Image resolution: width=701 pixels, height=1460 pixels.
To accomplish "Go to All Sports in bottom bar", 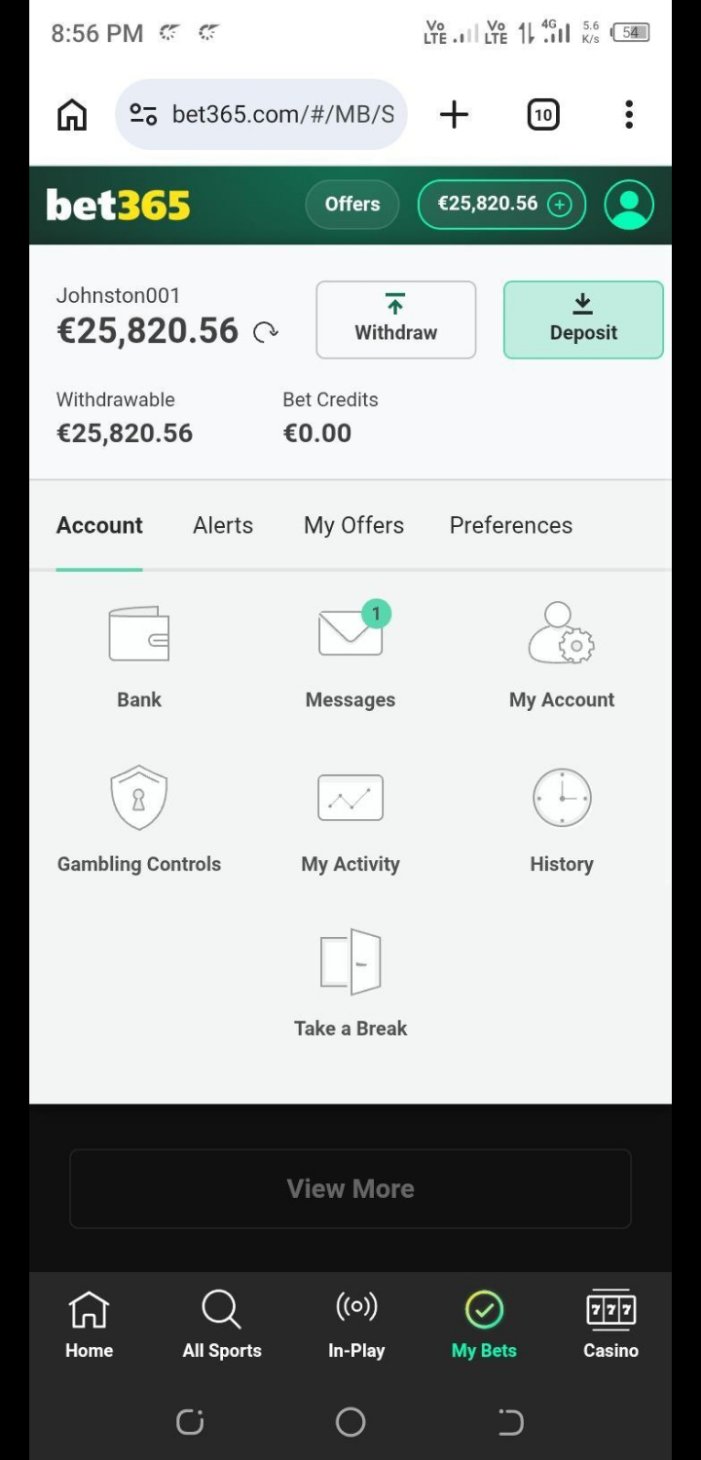I will 222,1325.
